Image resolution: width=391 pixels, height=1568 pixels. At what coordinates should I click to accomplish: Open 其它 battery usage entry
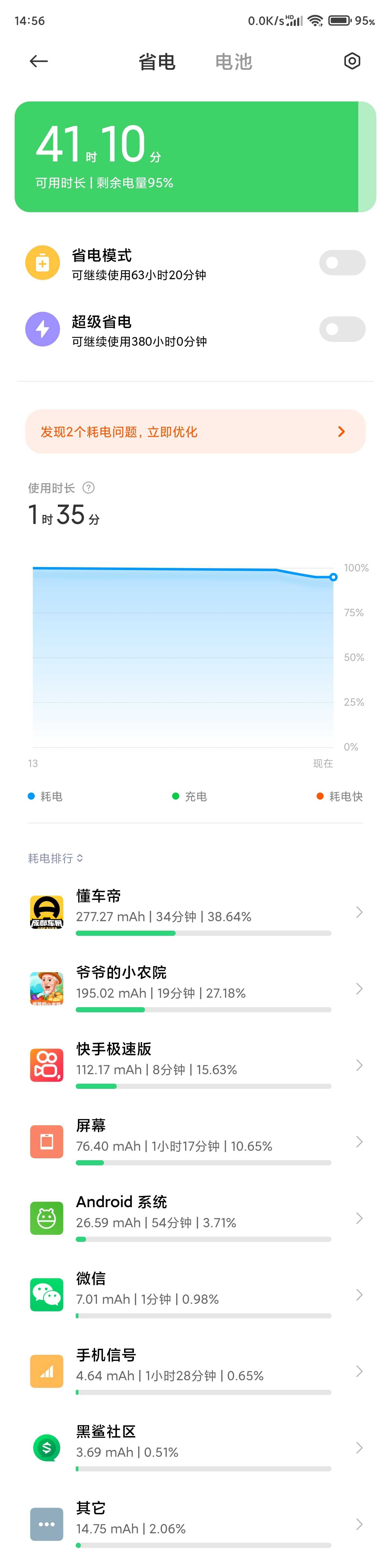pos(195,1525)
